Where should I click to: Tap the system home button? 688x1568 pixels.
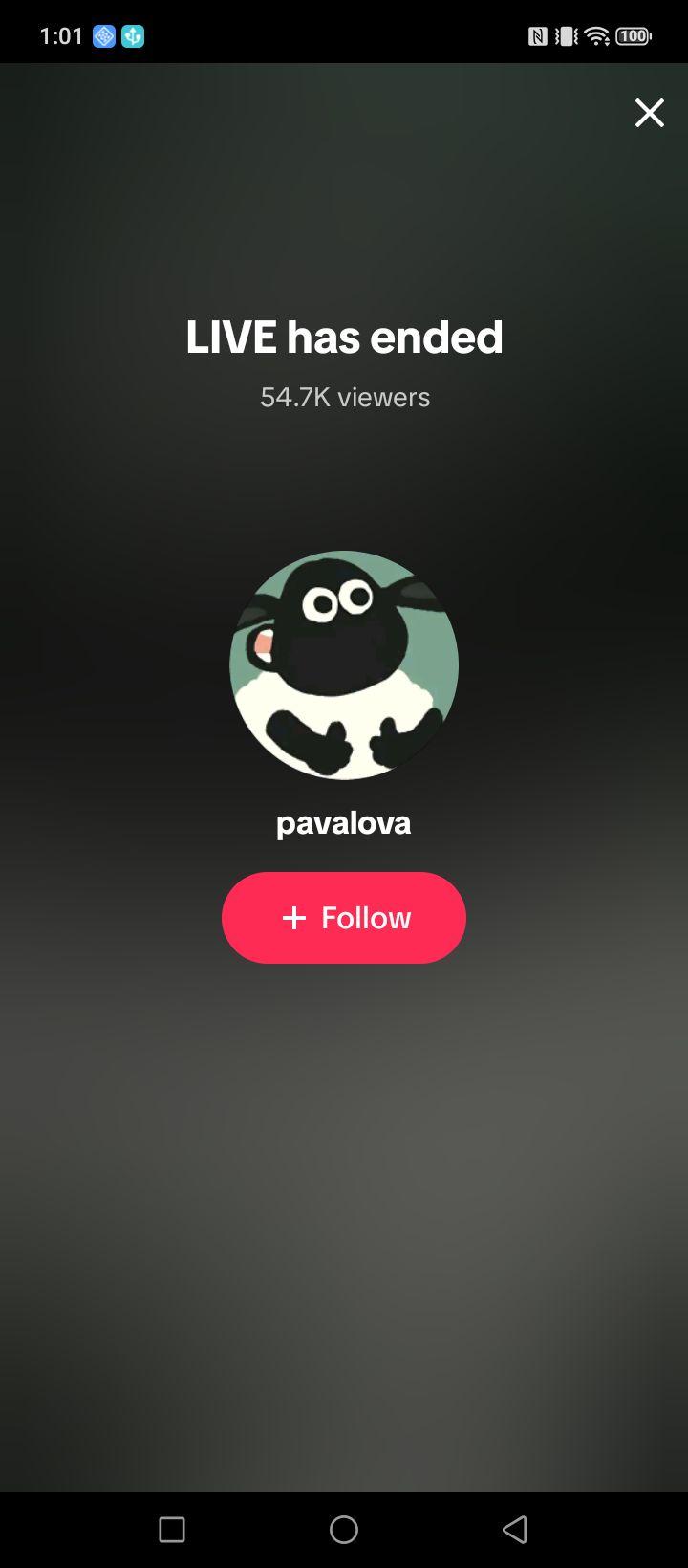[x=344, y=1530]
